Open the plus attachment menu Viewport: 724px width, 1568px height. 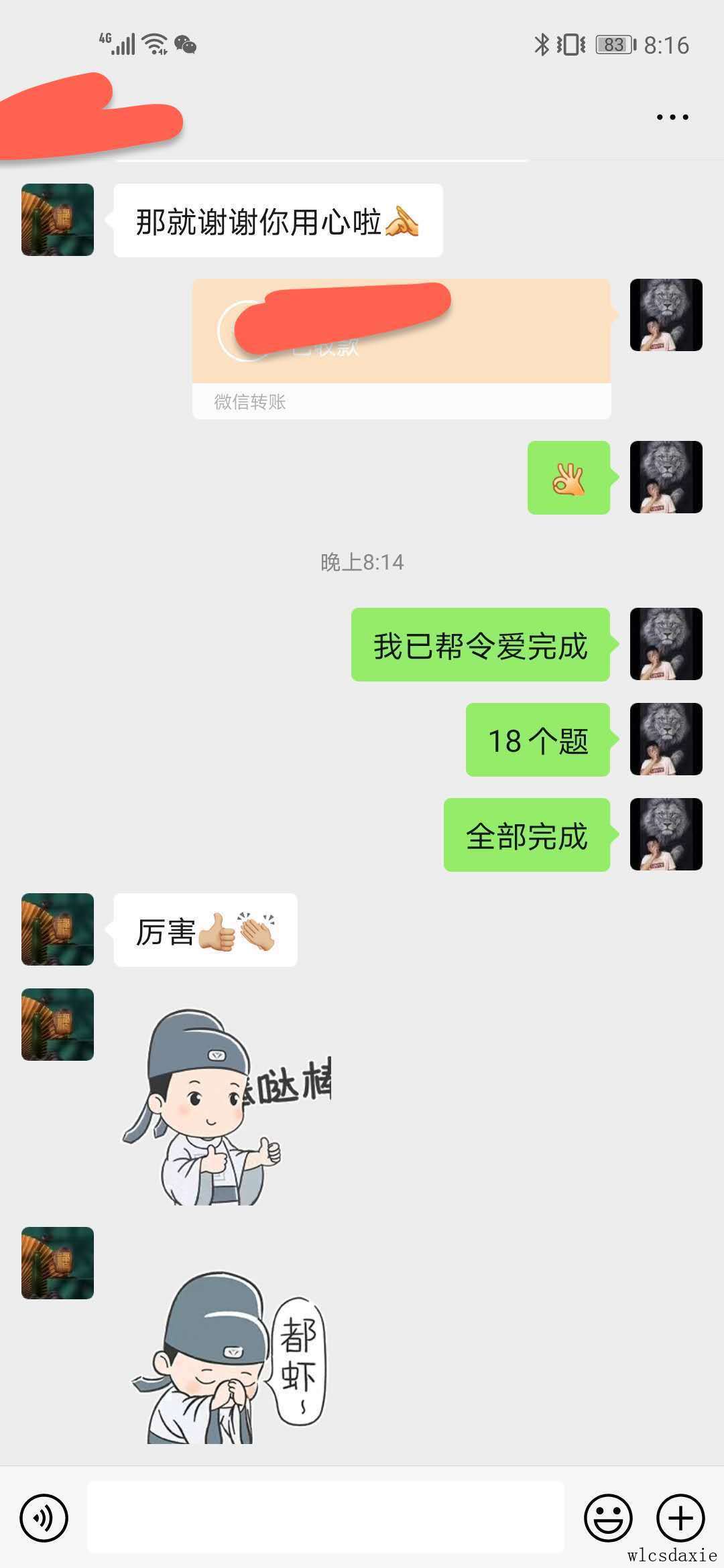click(680, 1518)
